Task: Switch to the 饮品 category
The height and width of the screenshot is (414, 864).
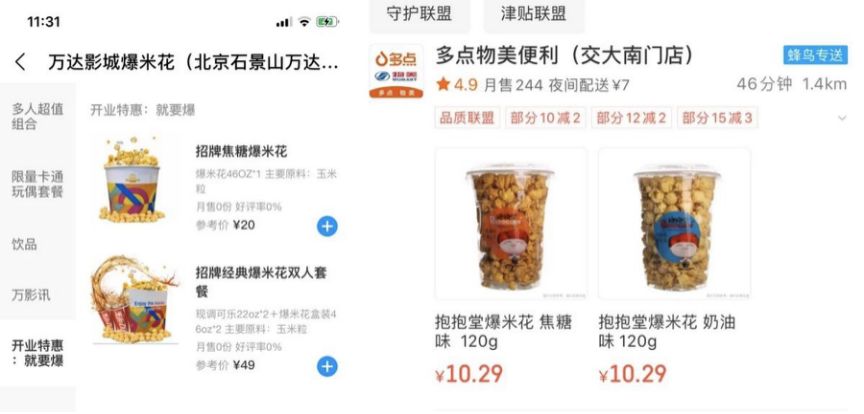Action: [24, 244]
